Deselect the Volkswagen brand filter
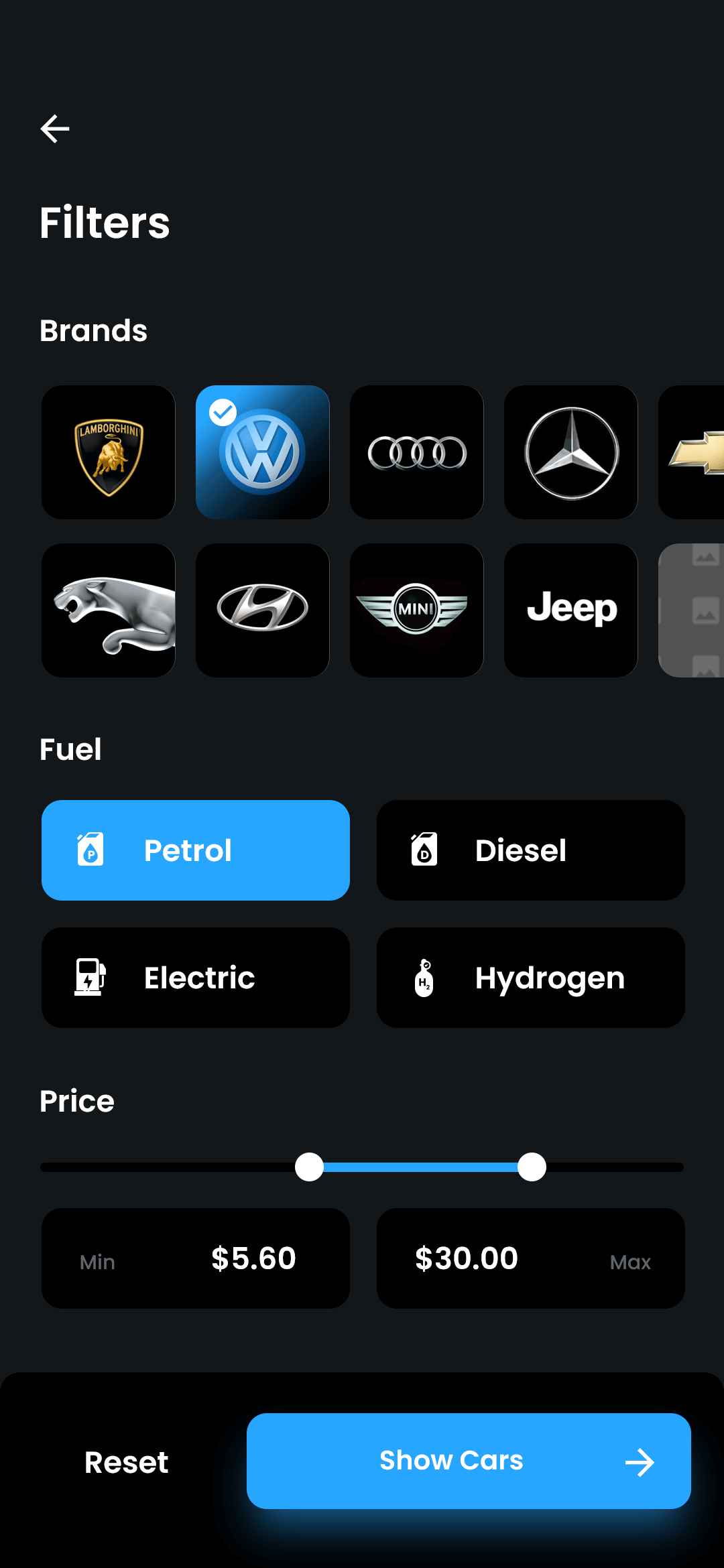 (x=262, y=452)
